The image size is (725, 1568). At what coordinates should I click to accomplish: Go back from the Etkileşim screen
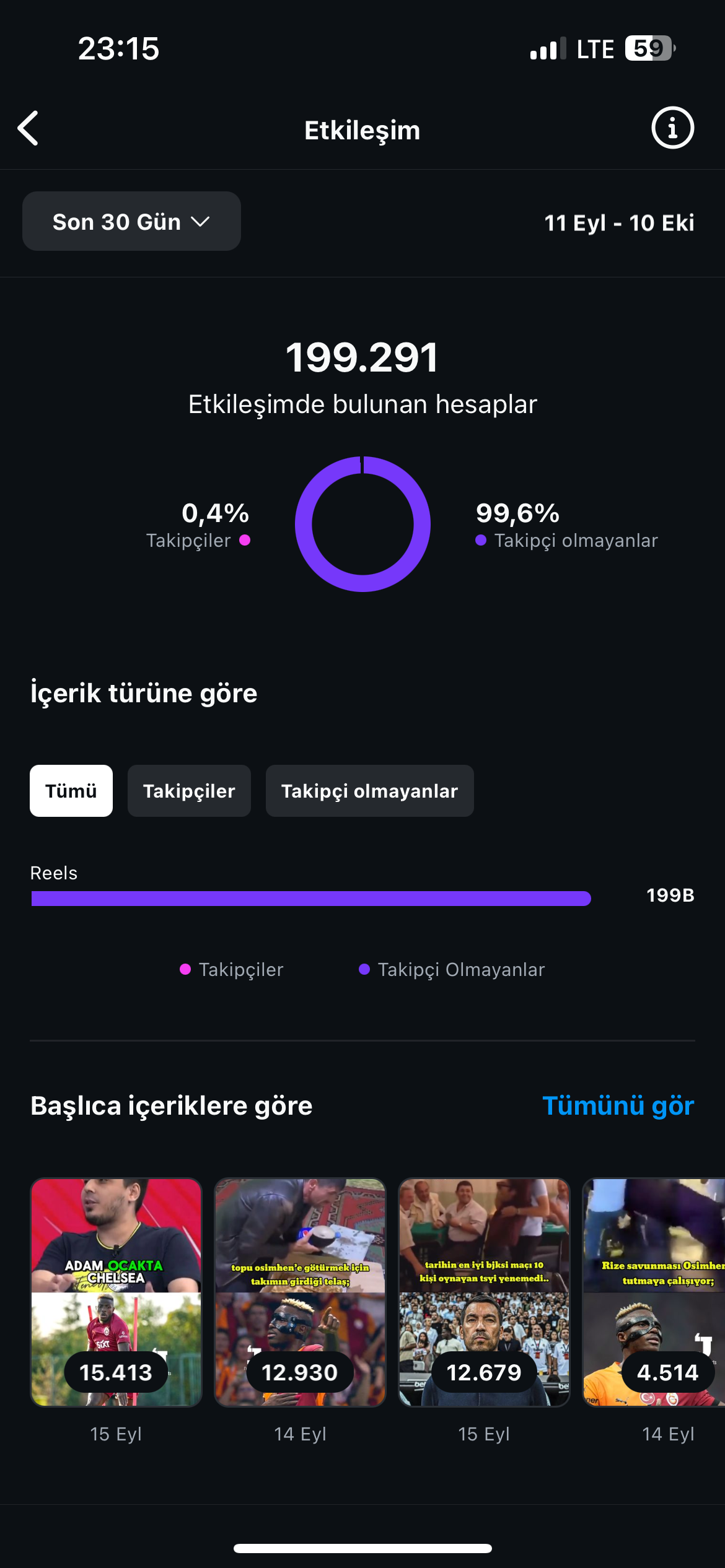point(28,129)
